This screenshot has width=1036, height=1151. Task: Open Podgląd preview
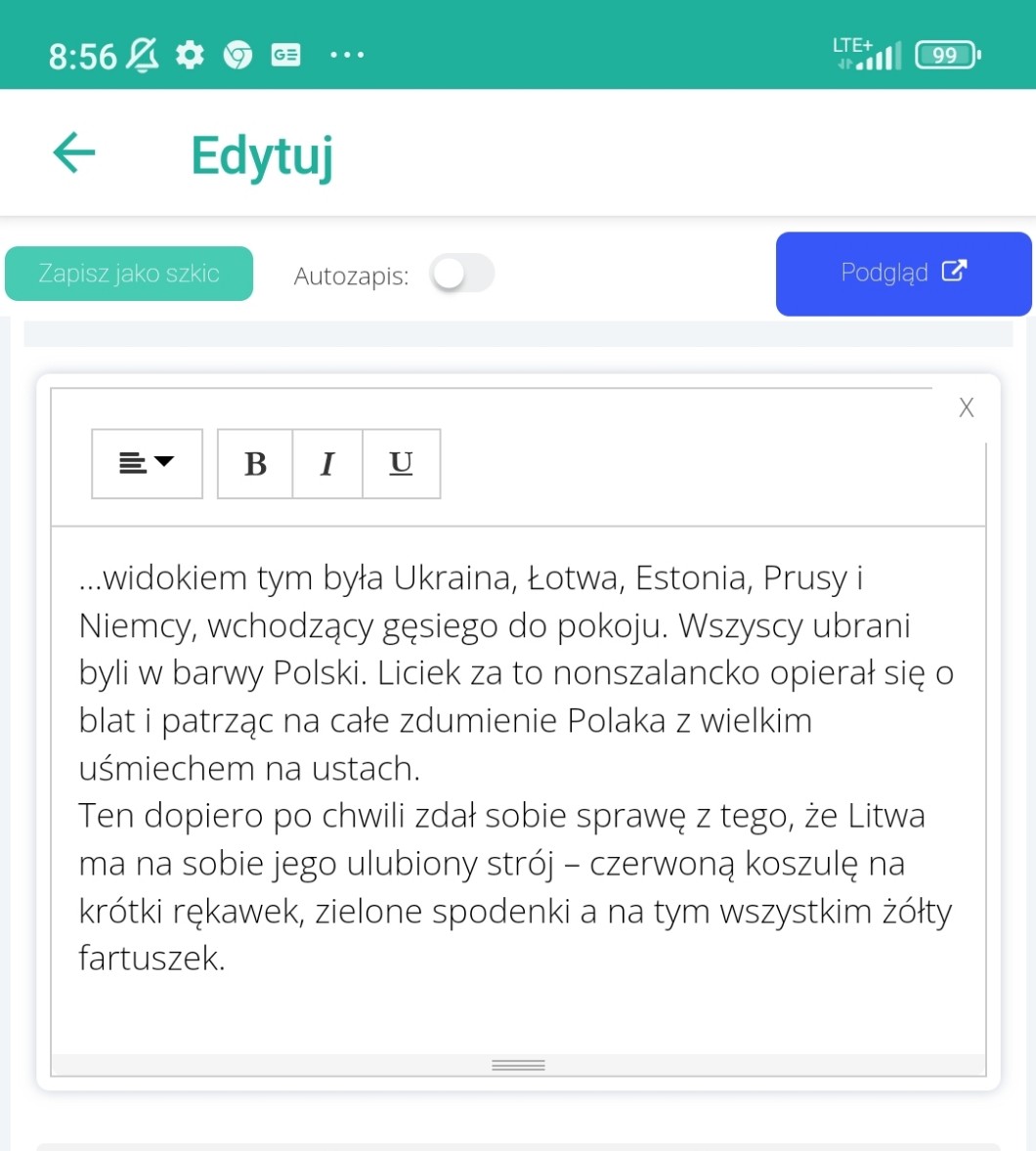903,274
